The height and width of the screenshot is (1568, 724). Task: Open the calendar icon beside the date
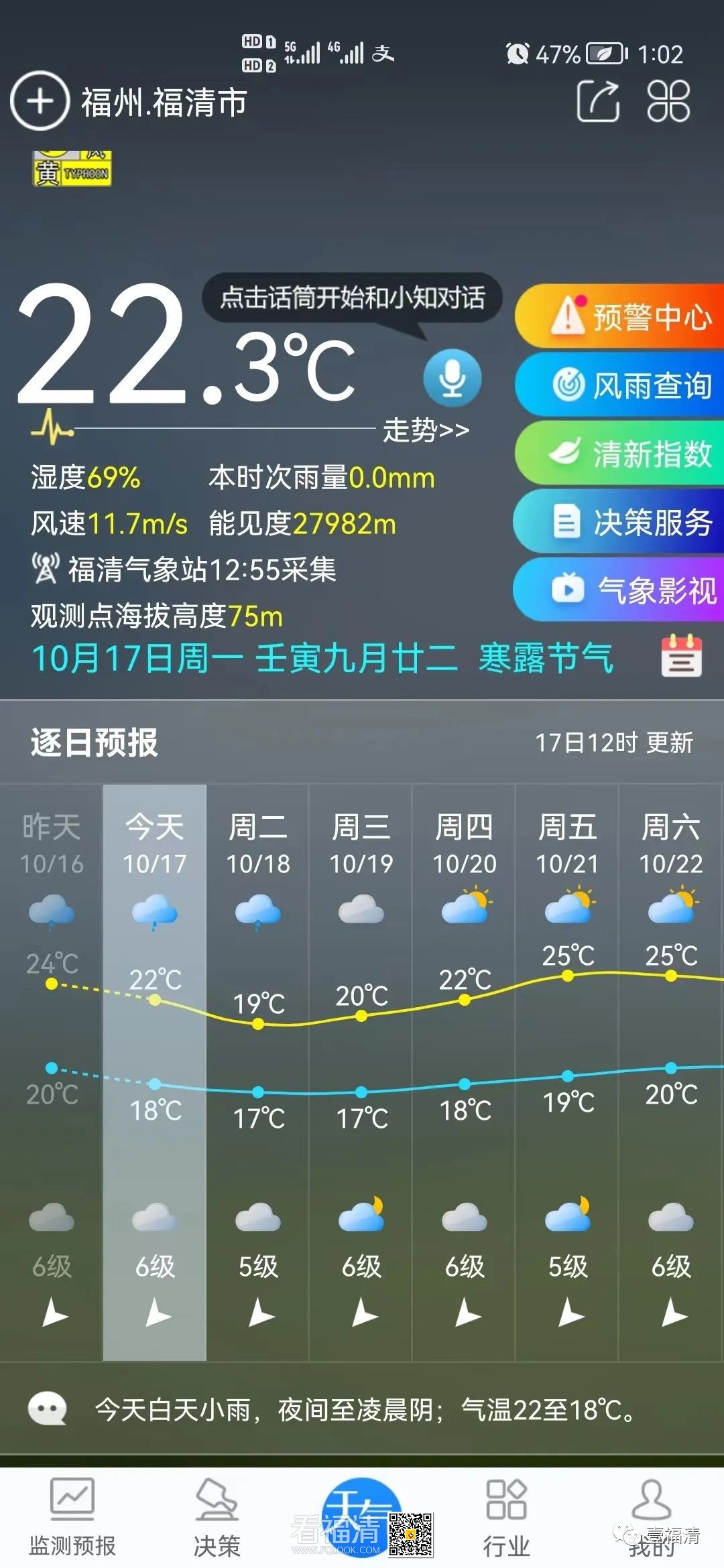point(681,656)
